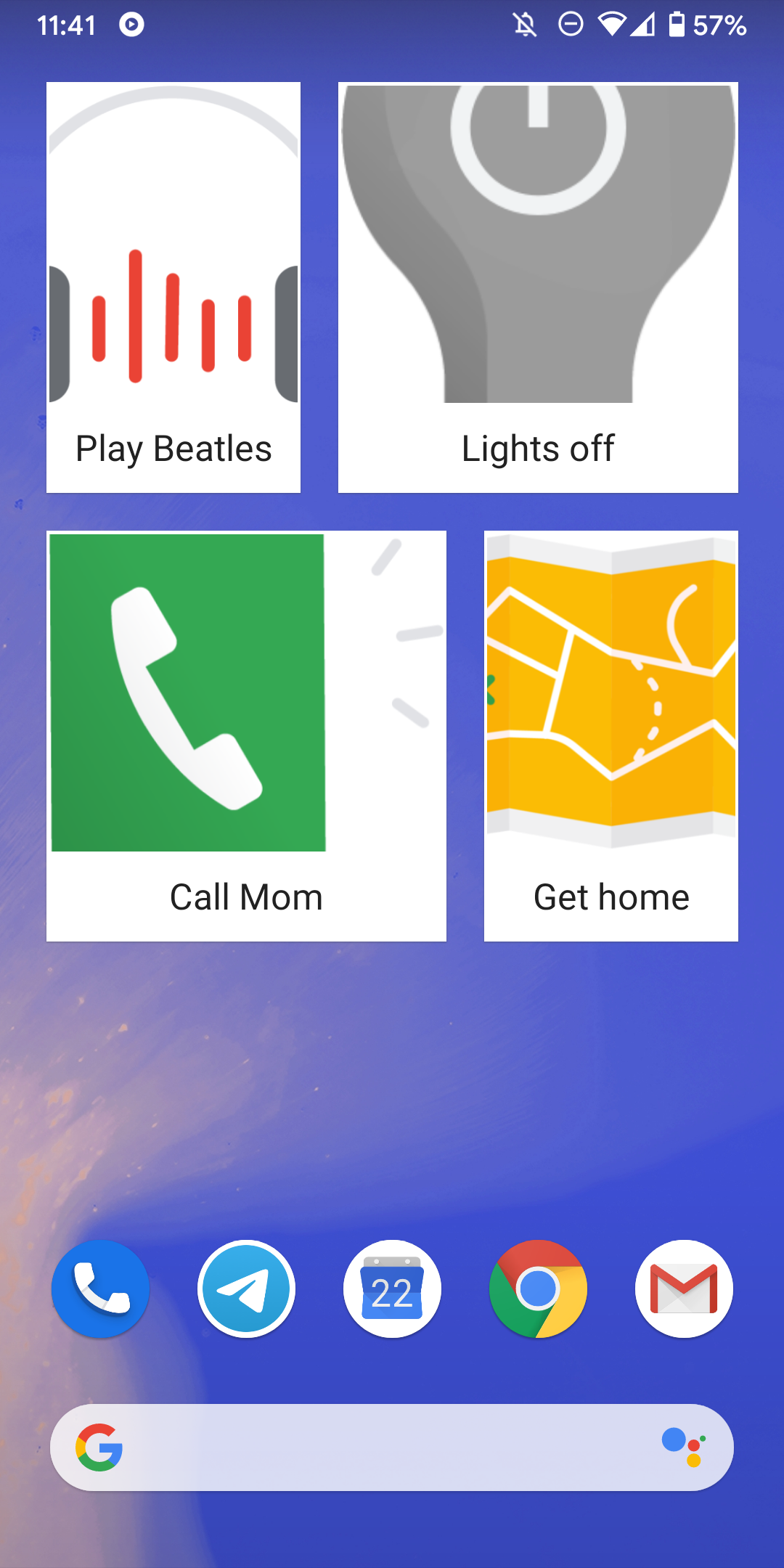Tap the Google G logo in search bar
The height and width of the screenshot is (1568, 784).
(x=99, y=1446)
